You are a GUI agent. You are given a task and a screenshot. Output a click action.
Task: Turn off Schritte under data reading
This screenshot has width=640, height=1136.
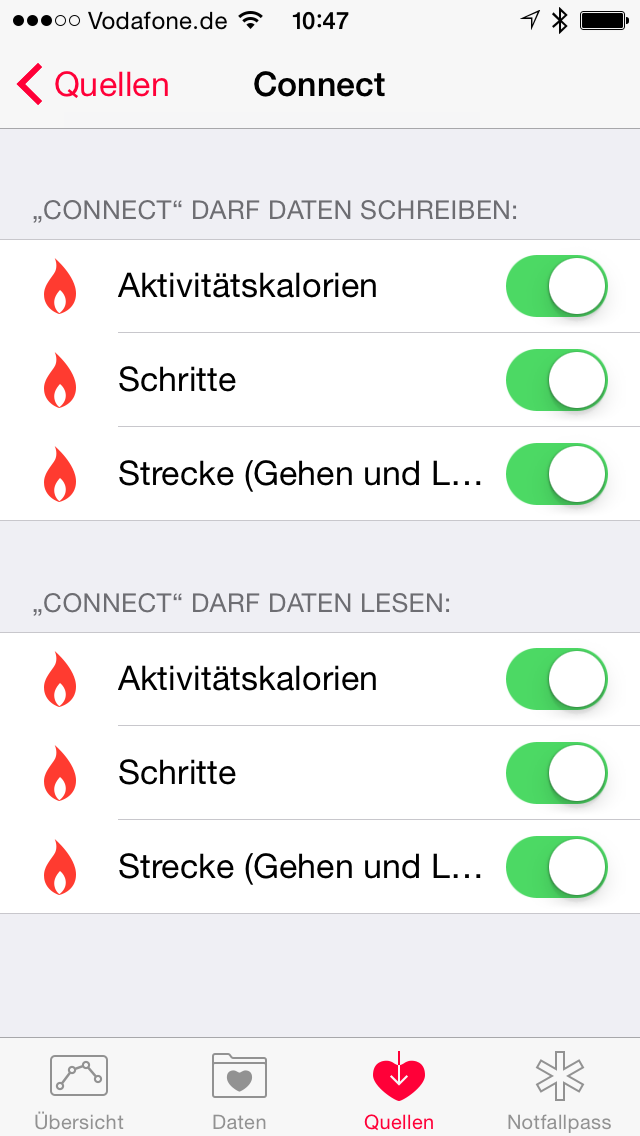click(557, 773)
